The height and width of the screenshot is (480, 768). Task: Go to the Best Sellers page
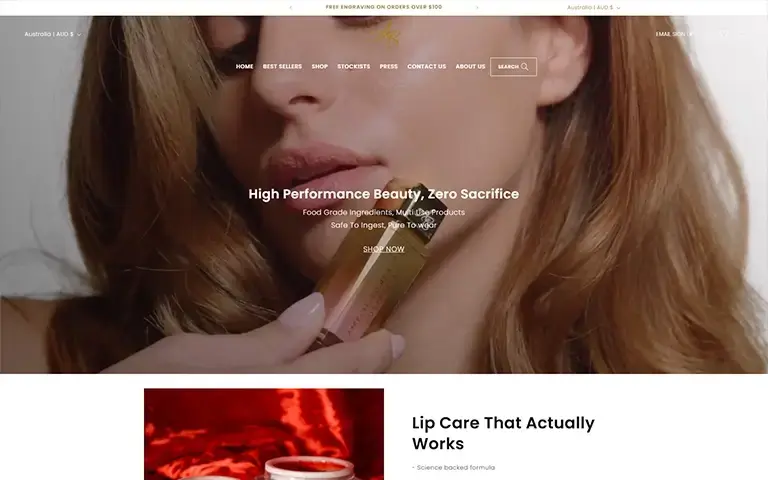click(282, 67)
